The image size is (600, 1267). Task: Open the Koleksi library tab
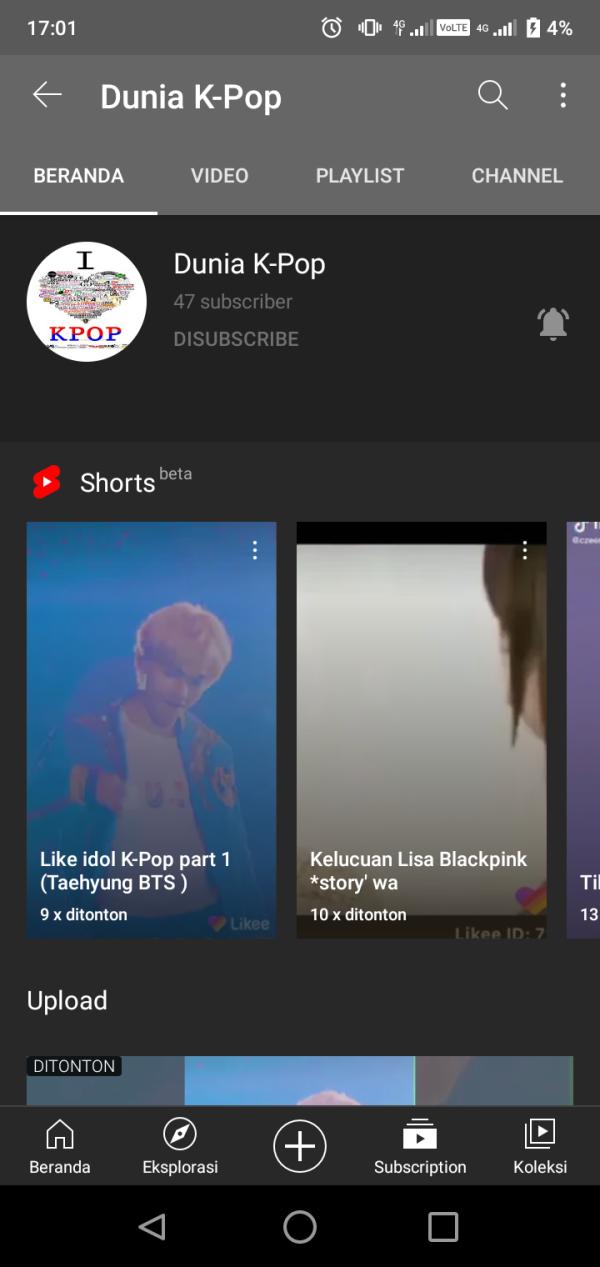(x=540, y=1146)
